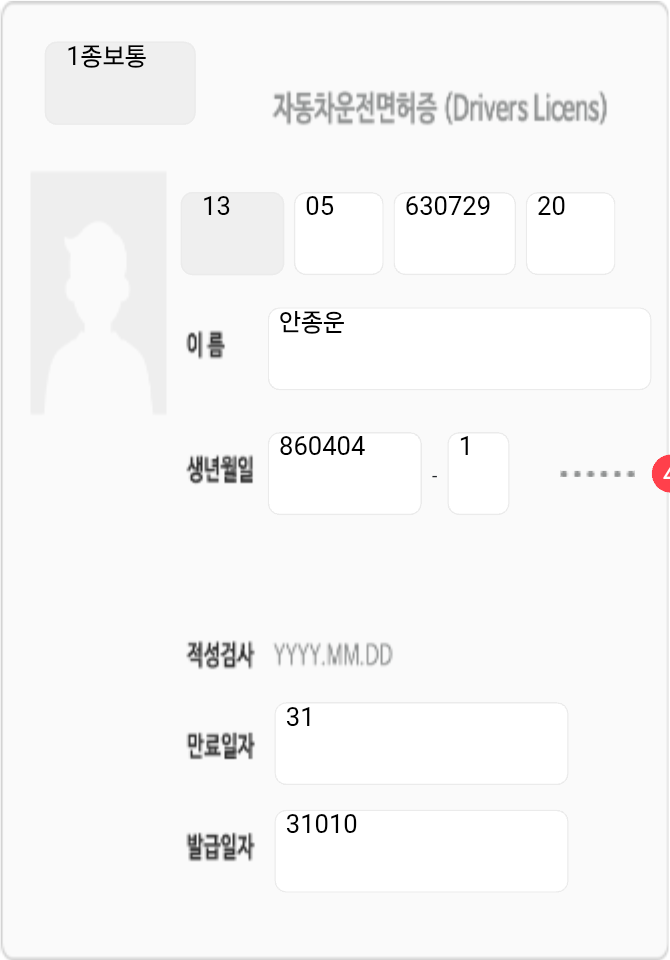Edit the license number field showing 630729

tap(454, 233)
